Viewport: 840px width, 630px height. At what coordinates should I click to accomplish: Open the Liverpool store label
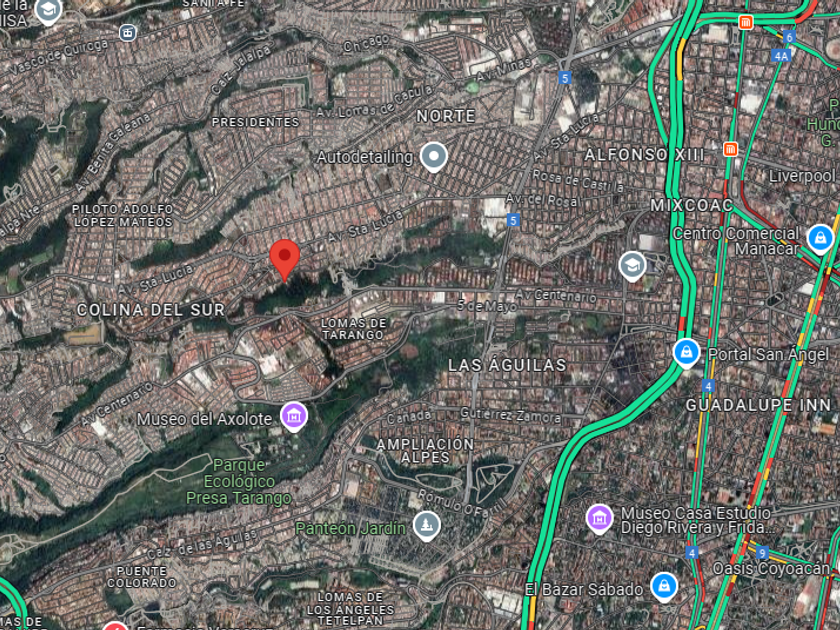(802, 176)
